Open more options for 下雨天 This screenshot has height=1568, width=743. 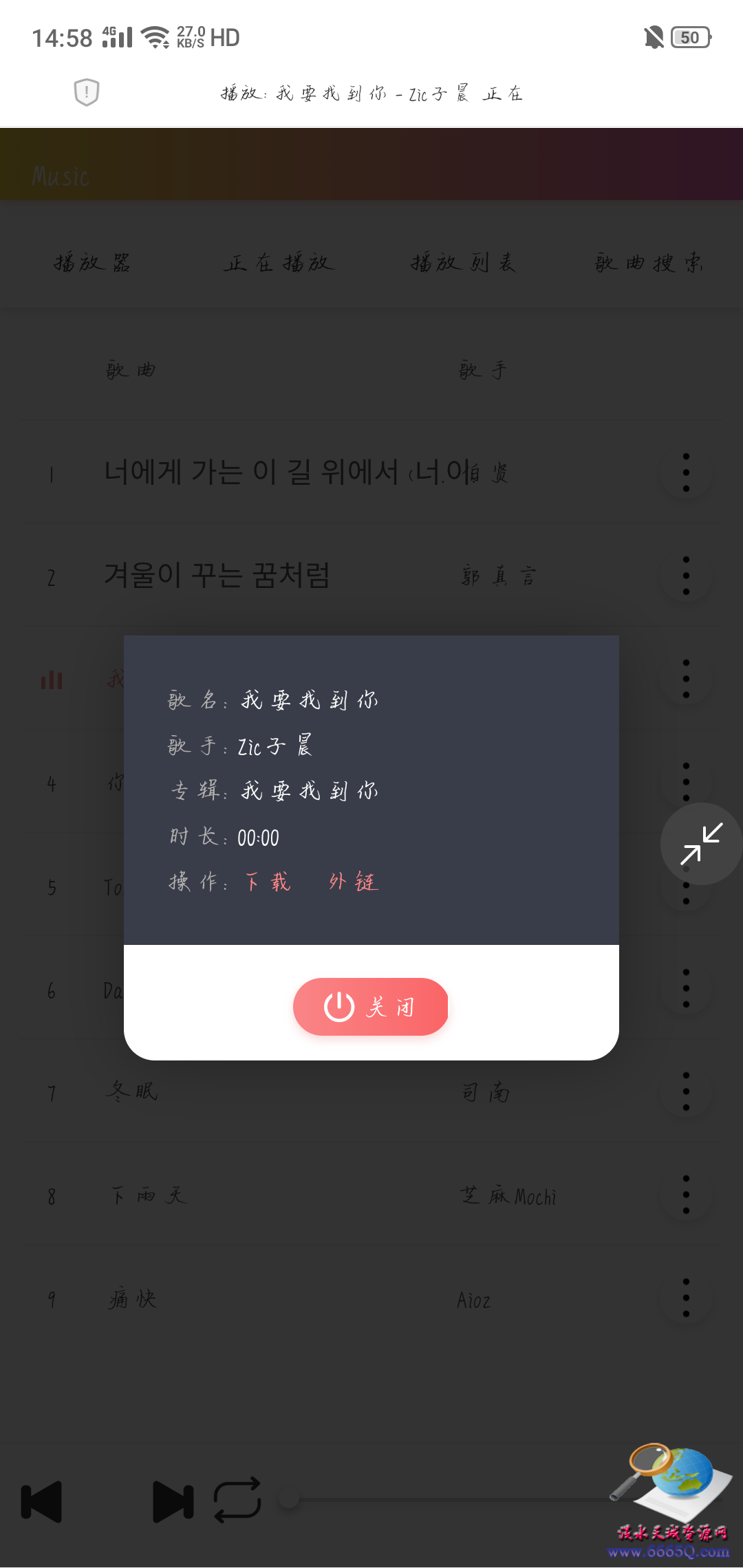pyautogui.click(x=686, y=1195)
